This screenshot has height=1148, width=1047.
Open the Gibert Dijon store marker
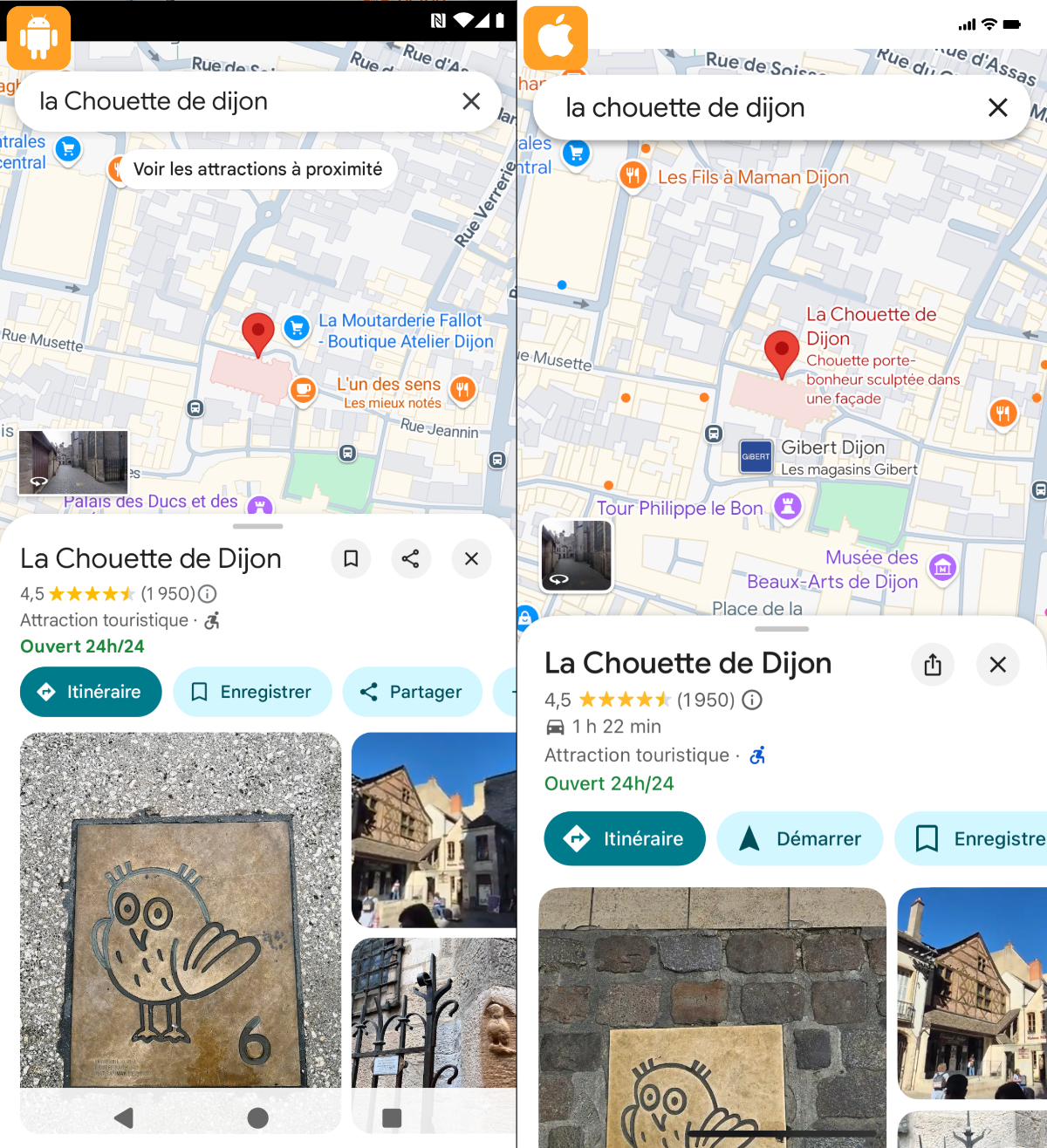point(756,456)
